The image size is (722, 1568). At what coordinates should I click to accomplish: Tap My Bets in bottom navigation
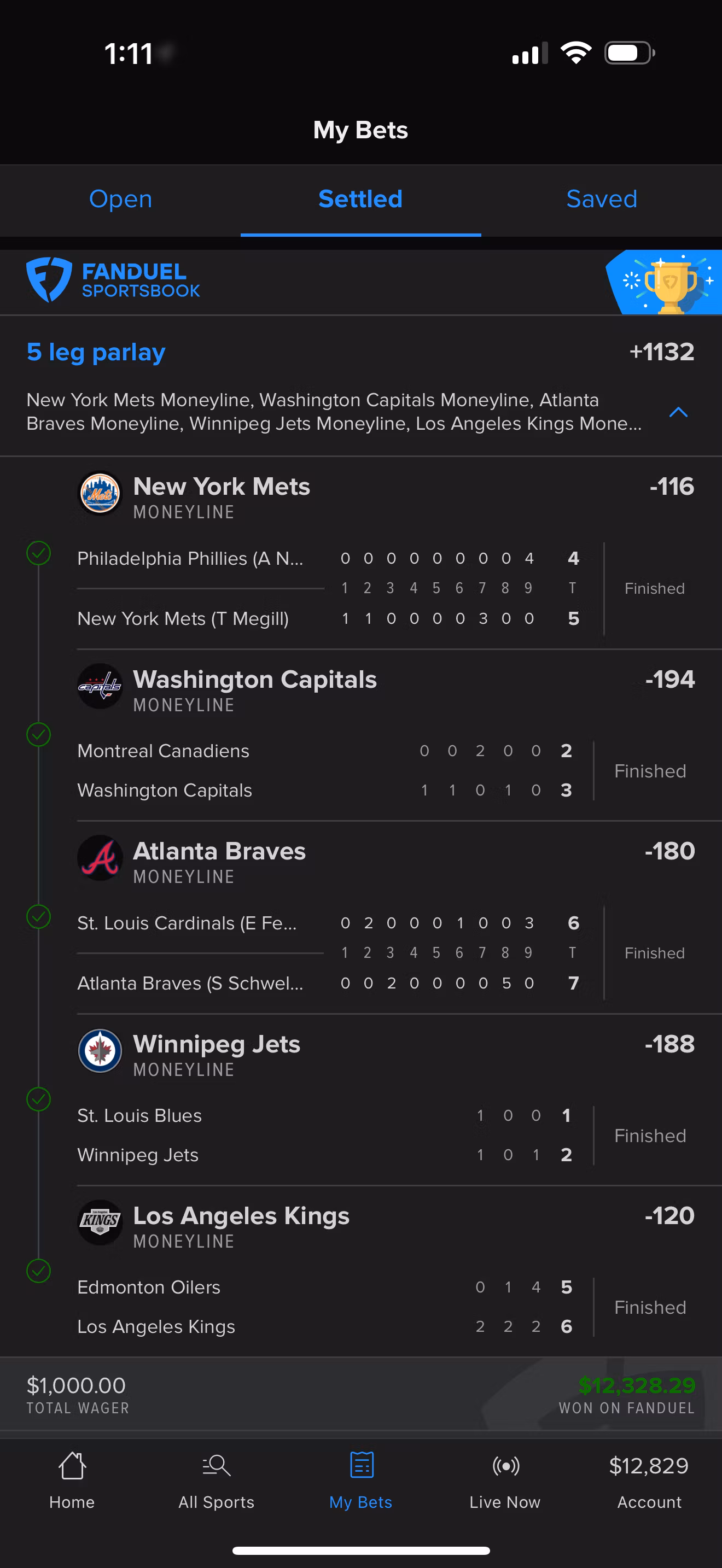click(x=361, y=1479)
